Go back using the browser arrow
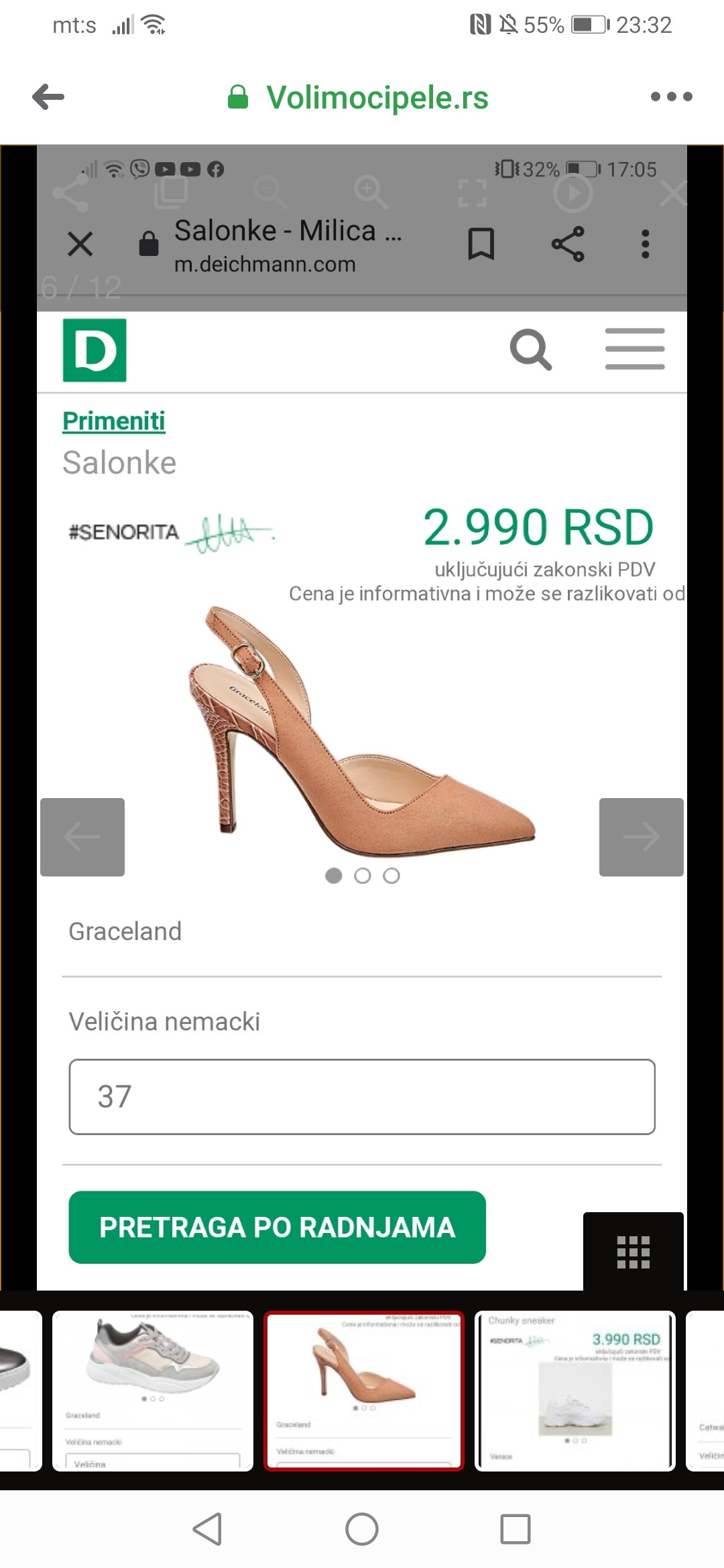724x1568 pixels. tap(48, 96)
